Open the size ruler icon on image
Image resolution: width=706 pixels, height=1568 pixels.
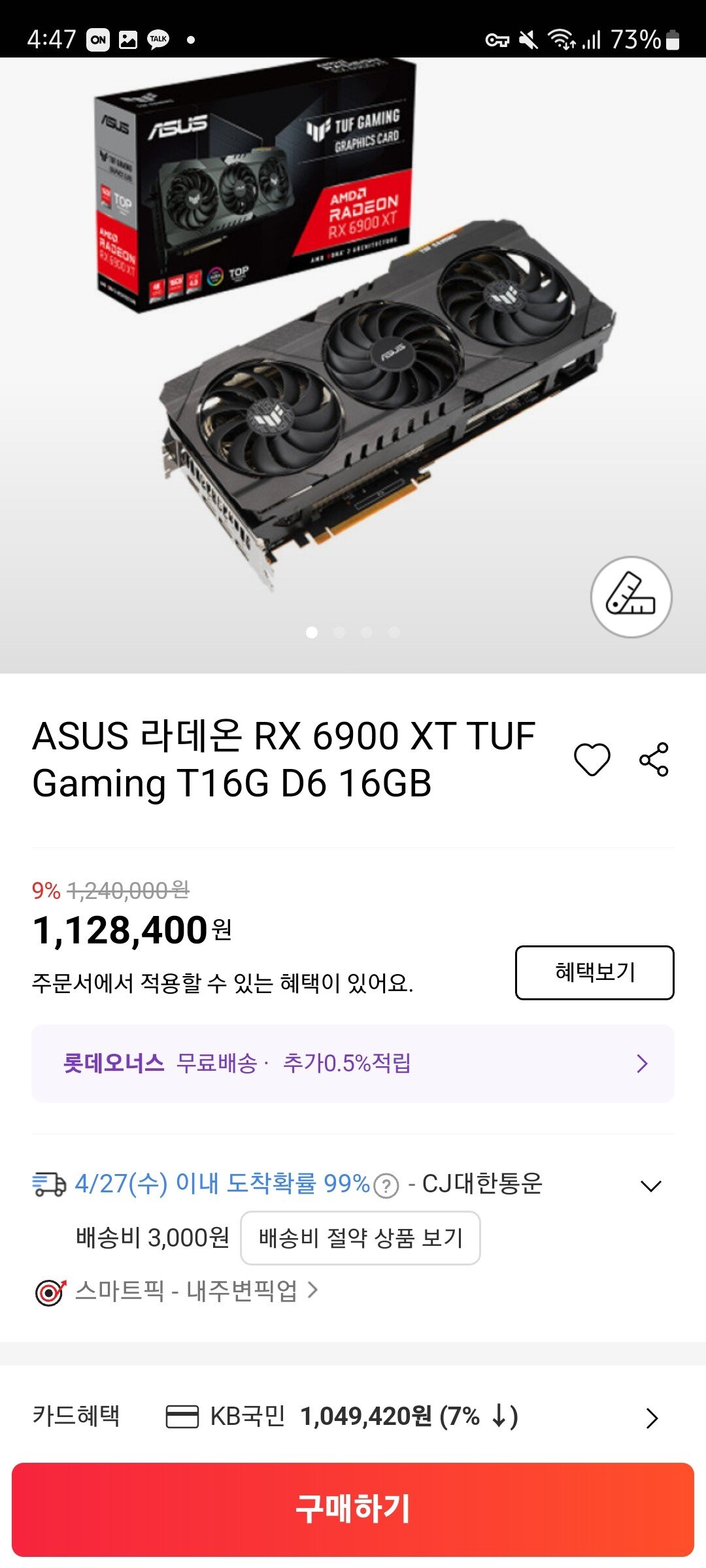[631, 596]
